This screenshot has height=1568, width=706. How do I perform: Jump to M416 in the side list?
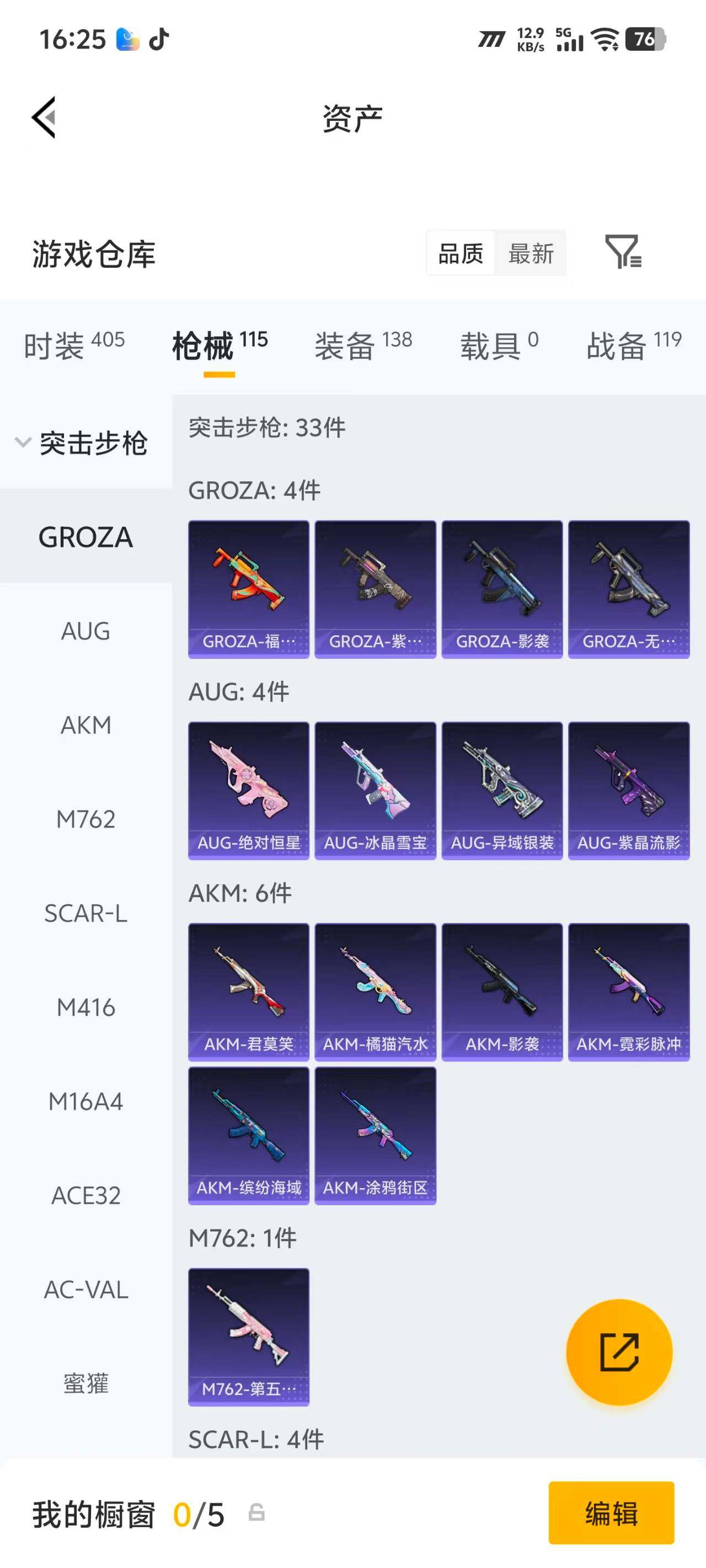coord(86,1007)
